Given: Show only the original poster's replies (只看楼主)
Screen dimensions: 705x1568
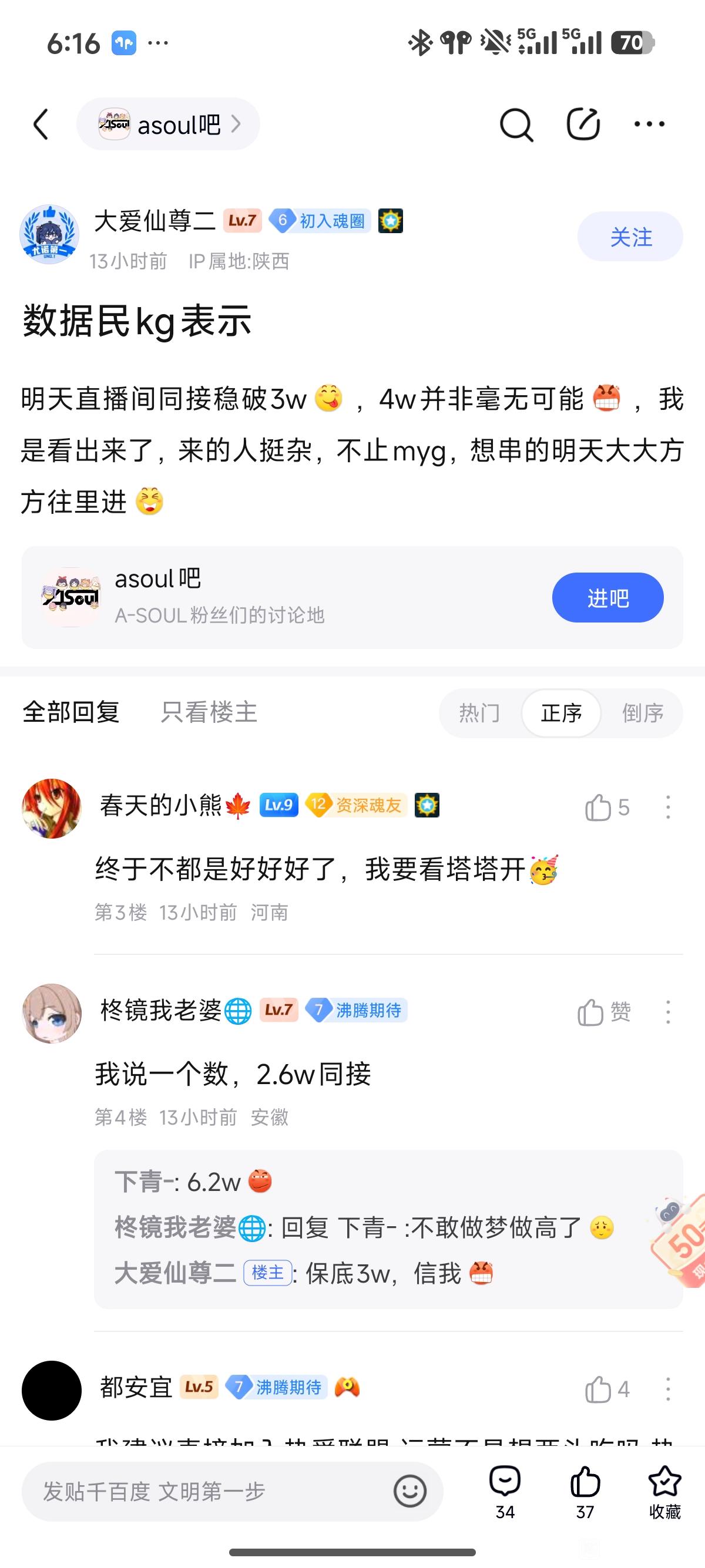Looking at the screenshot, I should 209,712.
